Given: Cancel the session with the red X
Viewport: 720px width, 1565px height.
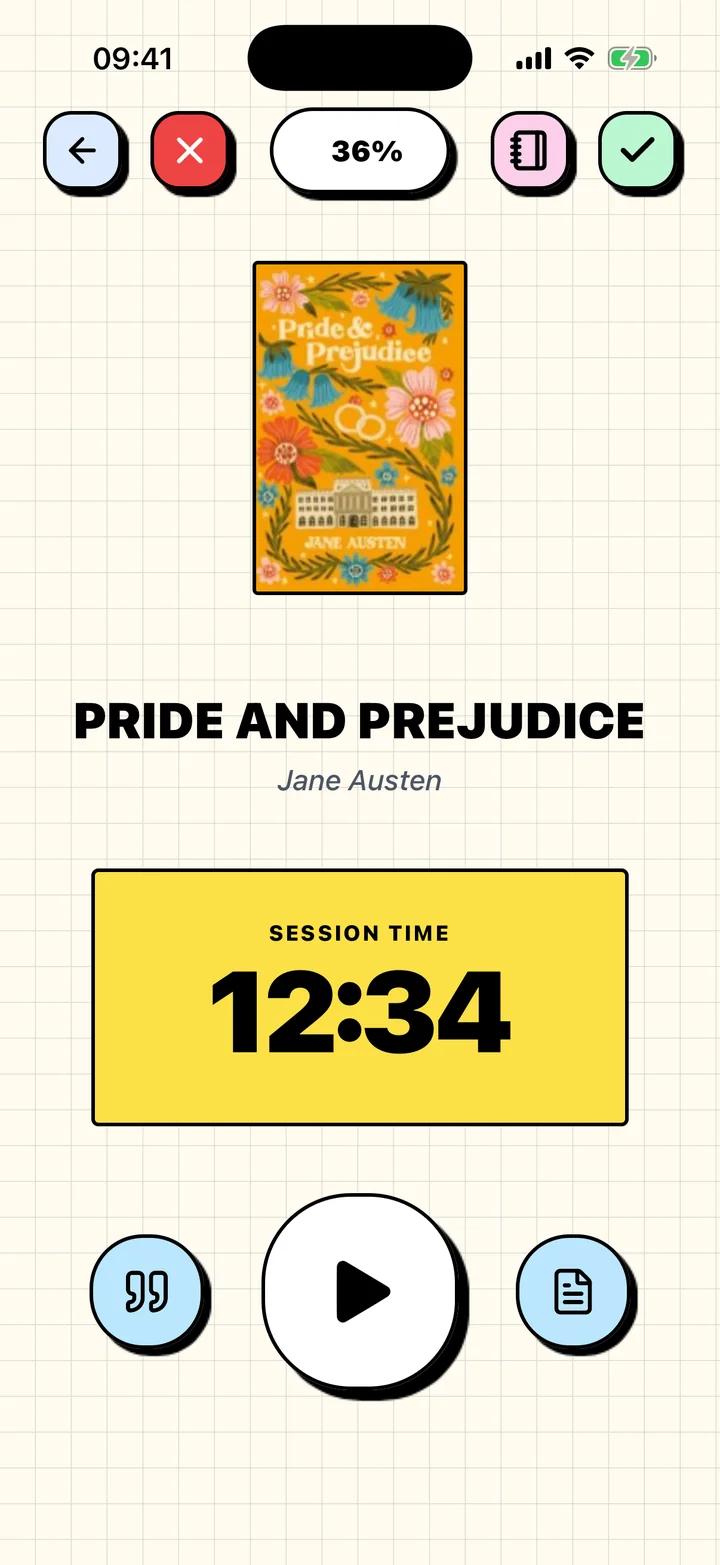Looking at the screenshot, I should pyautogui.click(x=190, y=151).
